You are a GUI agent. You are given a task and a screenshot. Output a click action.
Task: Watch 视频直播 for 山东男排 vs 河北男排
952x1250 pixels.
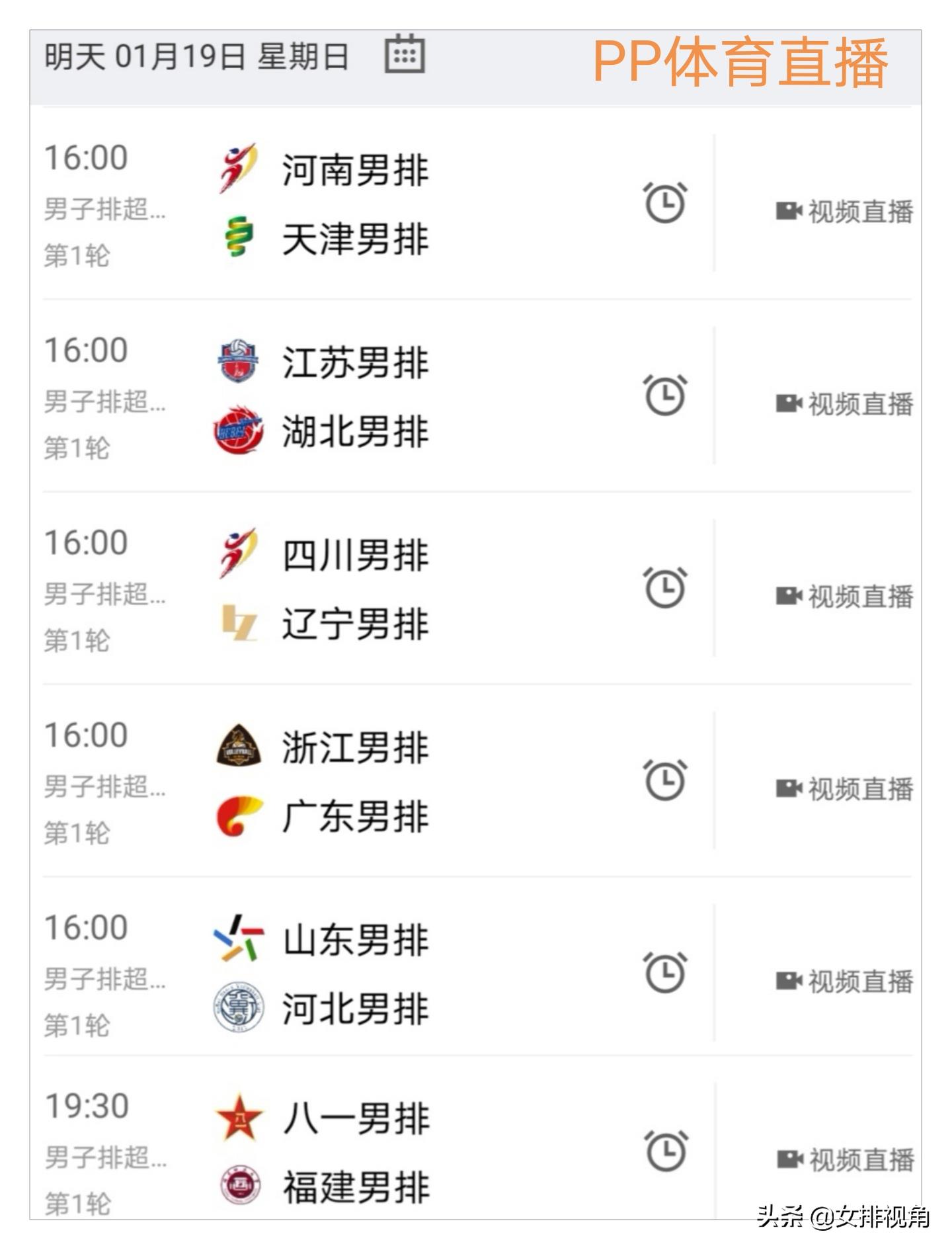click(x=844, y=981)
